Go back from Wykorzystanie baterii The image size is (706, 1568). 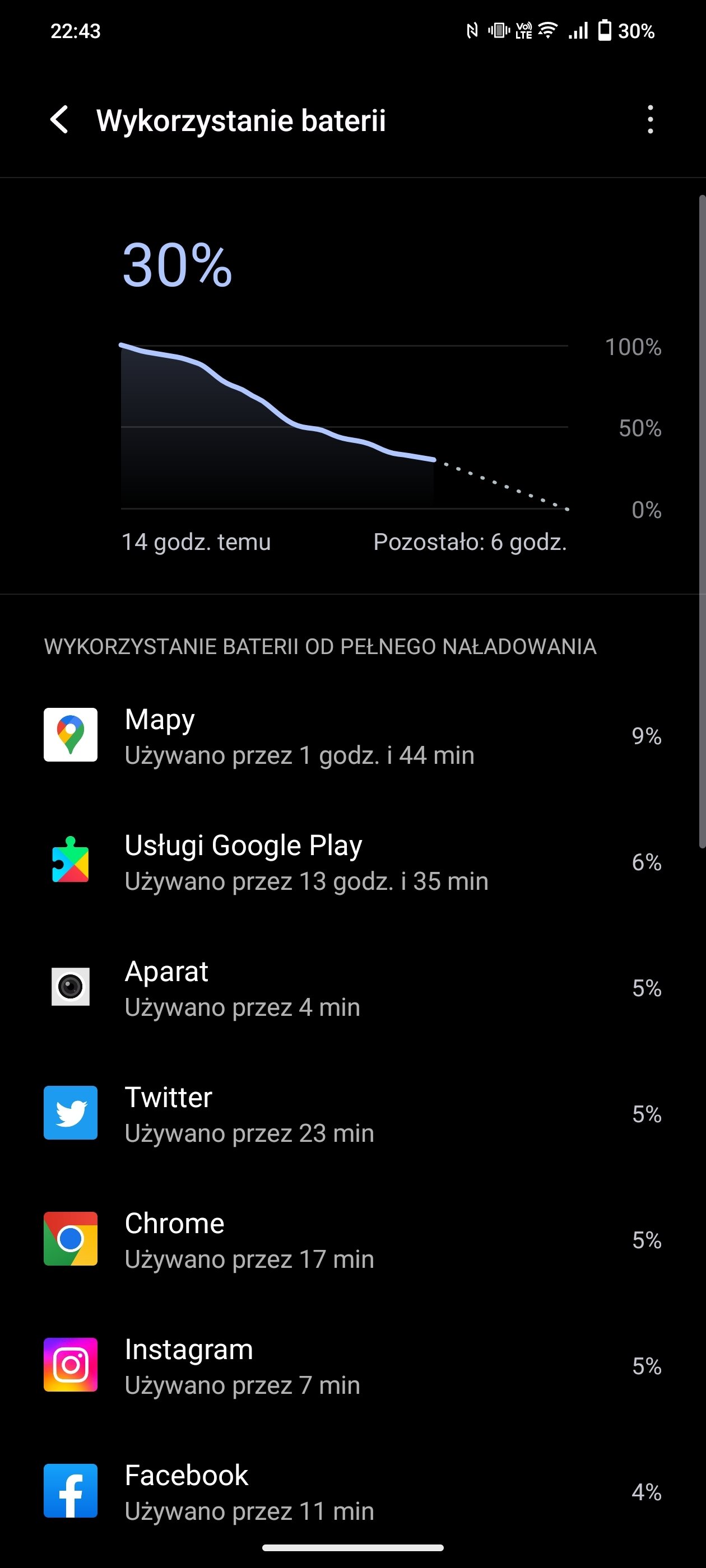tap(60, 120)
